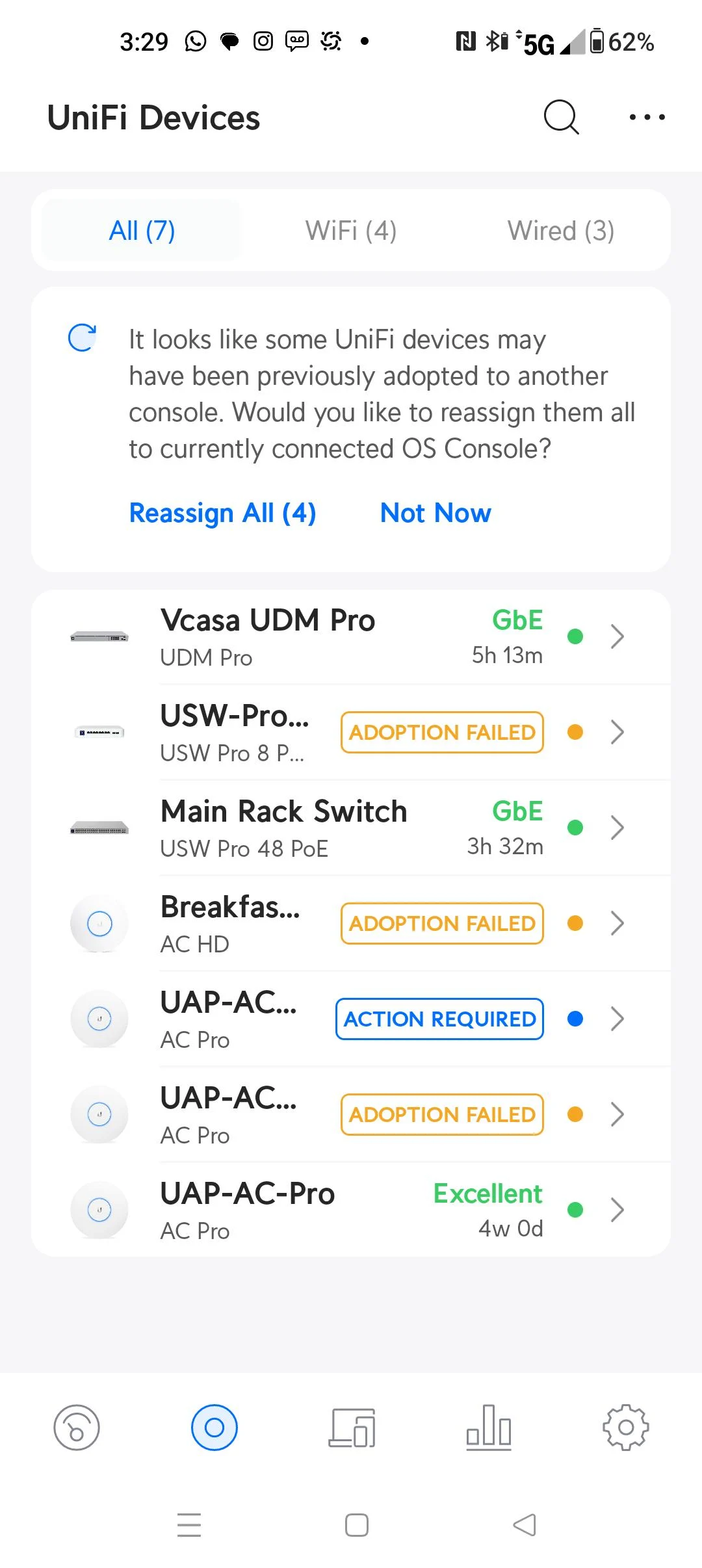Open UAP-AC-Pro details via its chevron
Viewport: 702px width, 1568px height.
(617, 1209)
